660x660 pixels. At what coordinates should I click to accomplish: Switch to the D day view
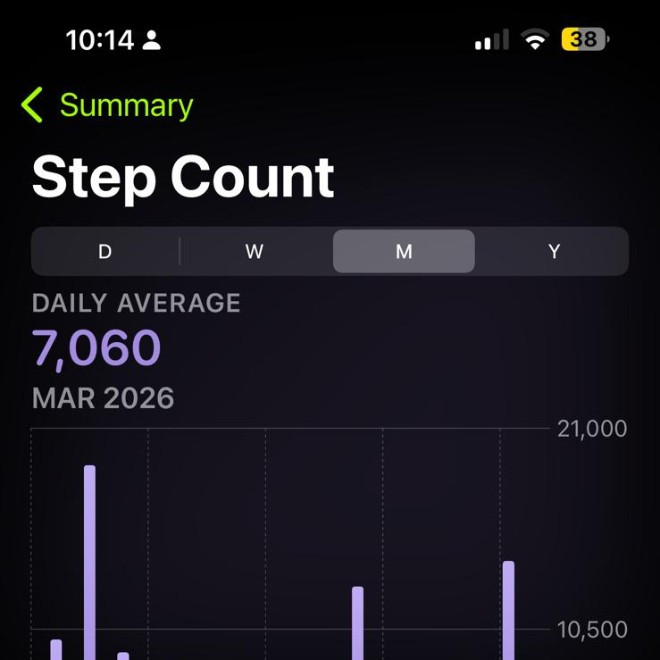click(105, 251)
